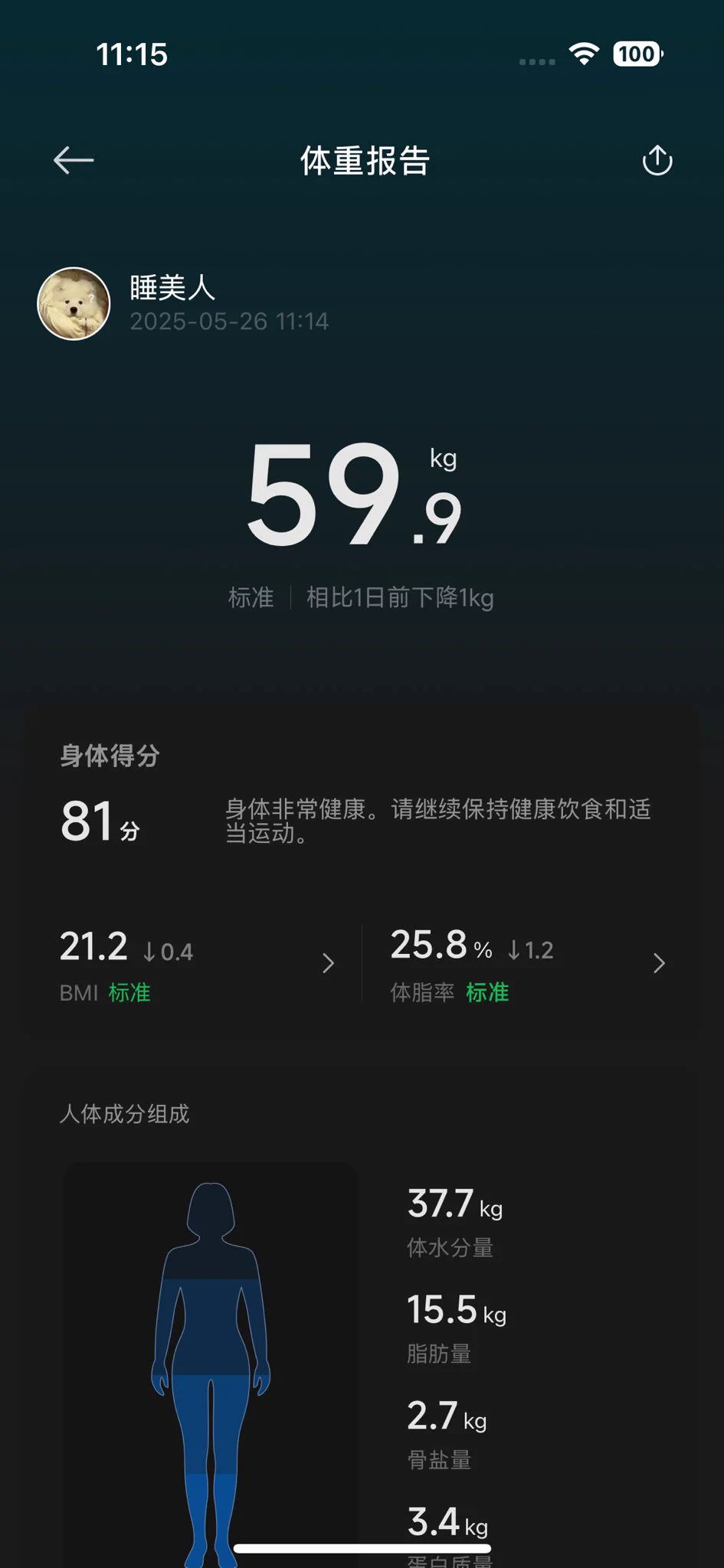Open body fat rate 25.8% details
This screenshot has height=1568, width=724.
pyautogui.click(x=527, y=964)
